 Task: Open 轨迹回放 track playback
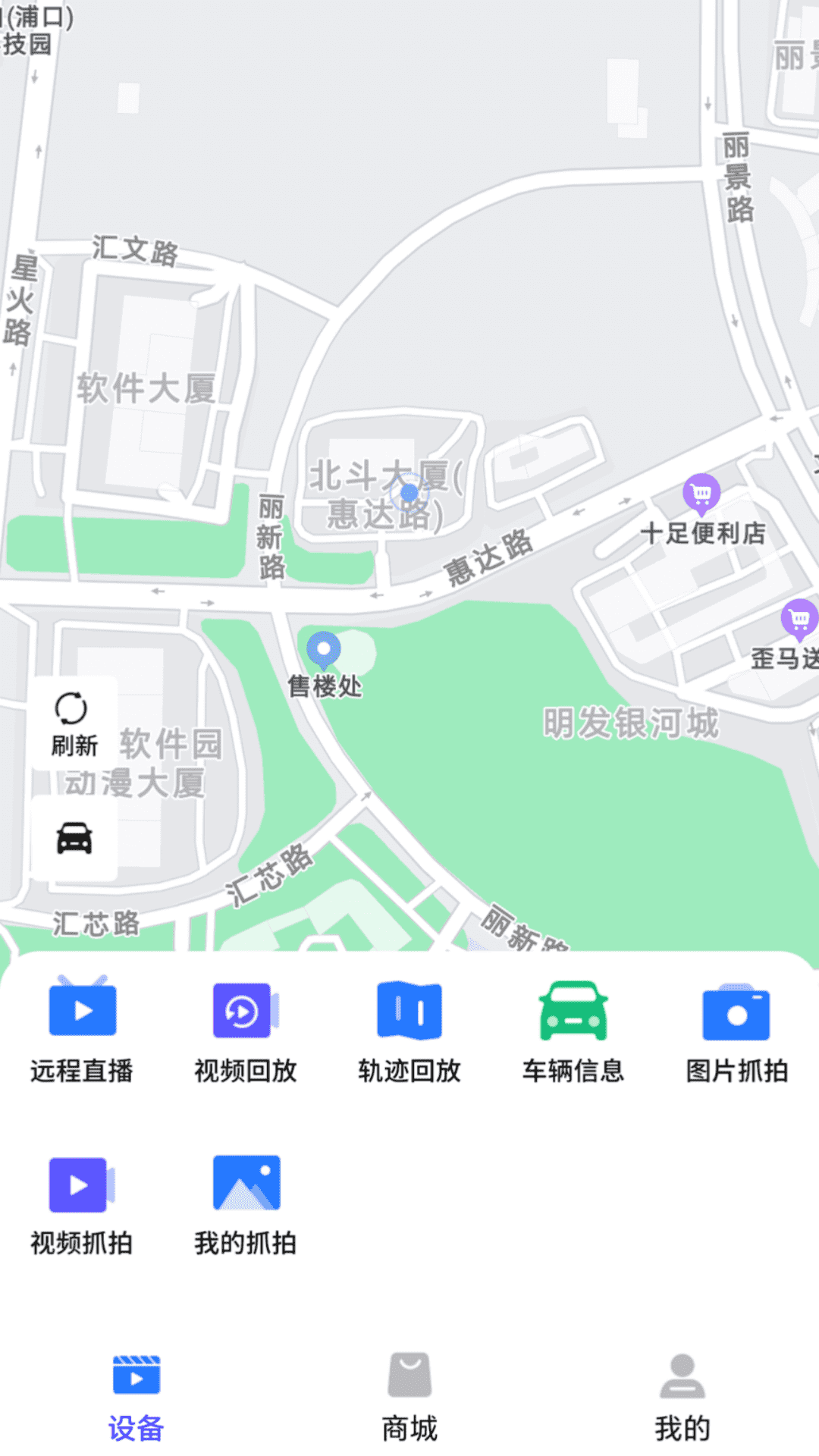click(x=409, y=1011)
